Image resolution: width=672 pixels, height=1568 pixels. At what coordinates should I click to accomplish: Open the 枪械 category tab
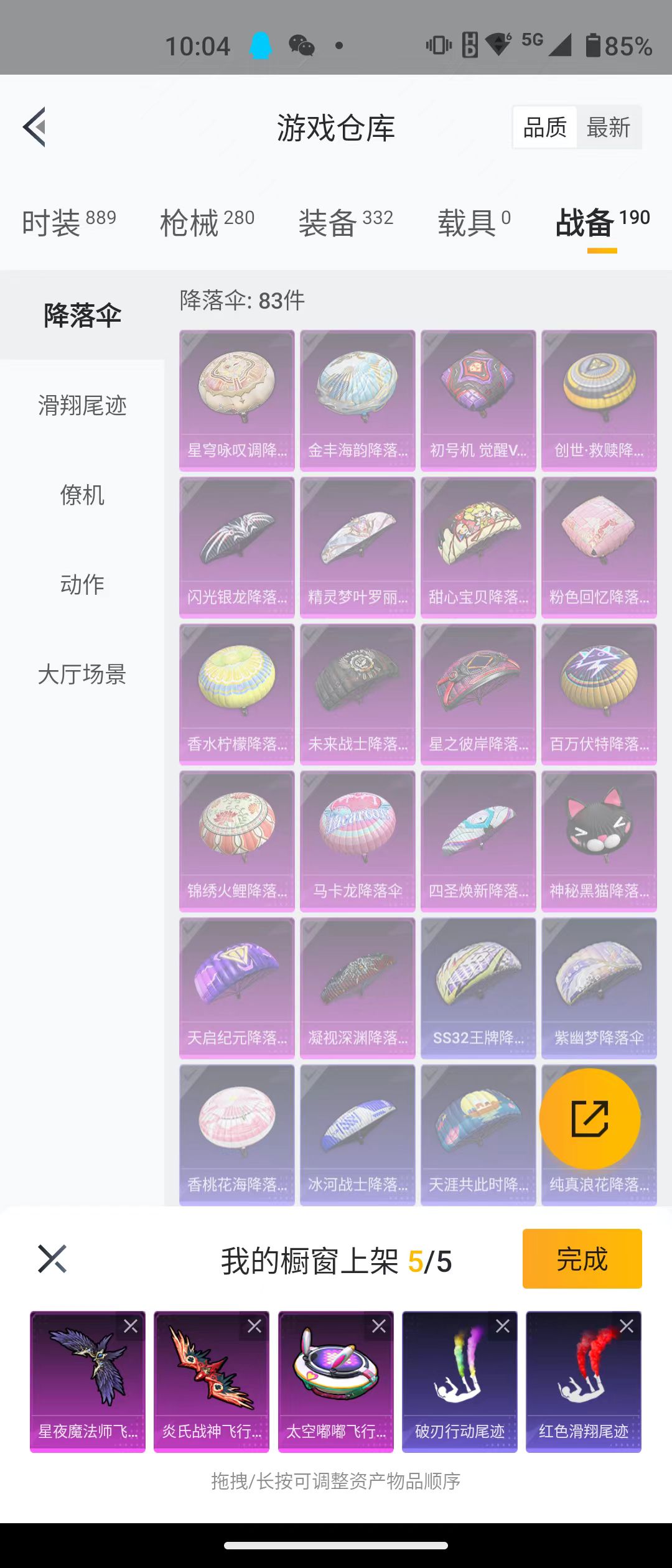[x=207, y=222]
